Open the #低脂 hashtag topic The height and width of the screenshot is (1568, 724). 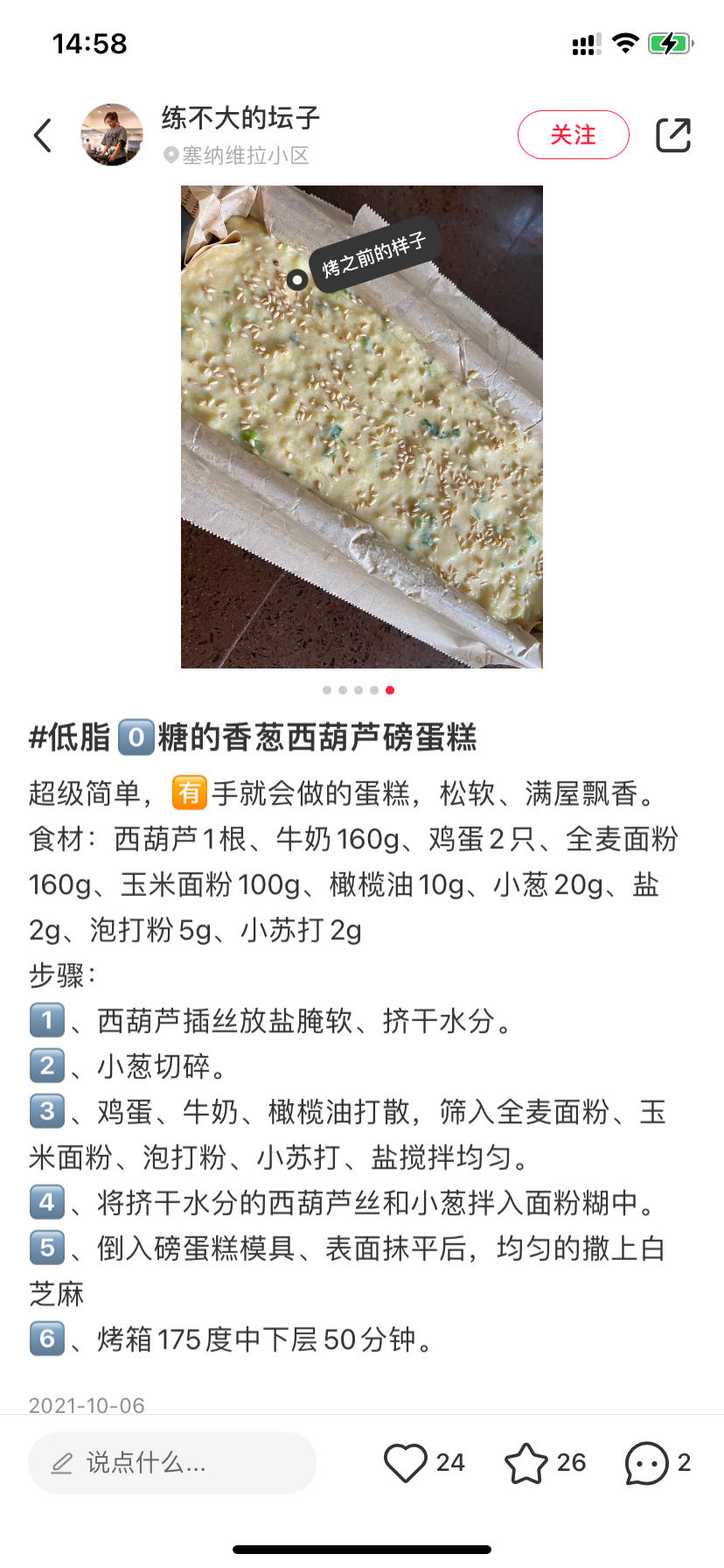tap(70, 738)
